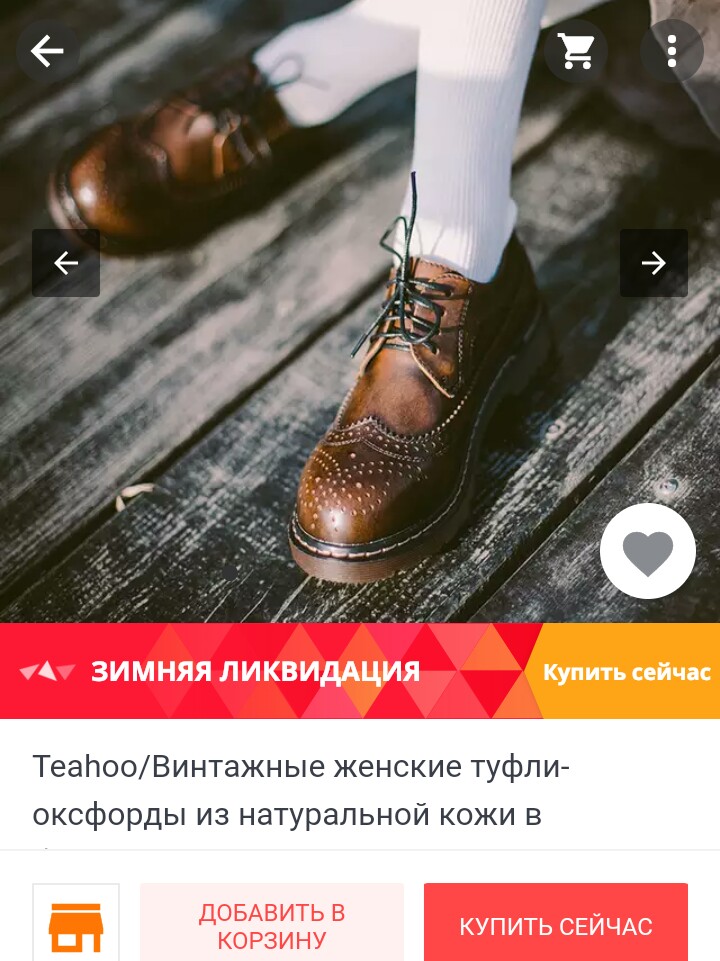The image size is (720, 961).
Task: Tap Добавить в корзину
Action: pyautogui.click(x=272, y=925)
